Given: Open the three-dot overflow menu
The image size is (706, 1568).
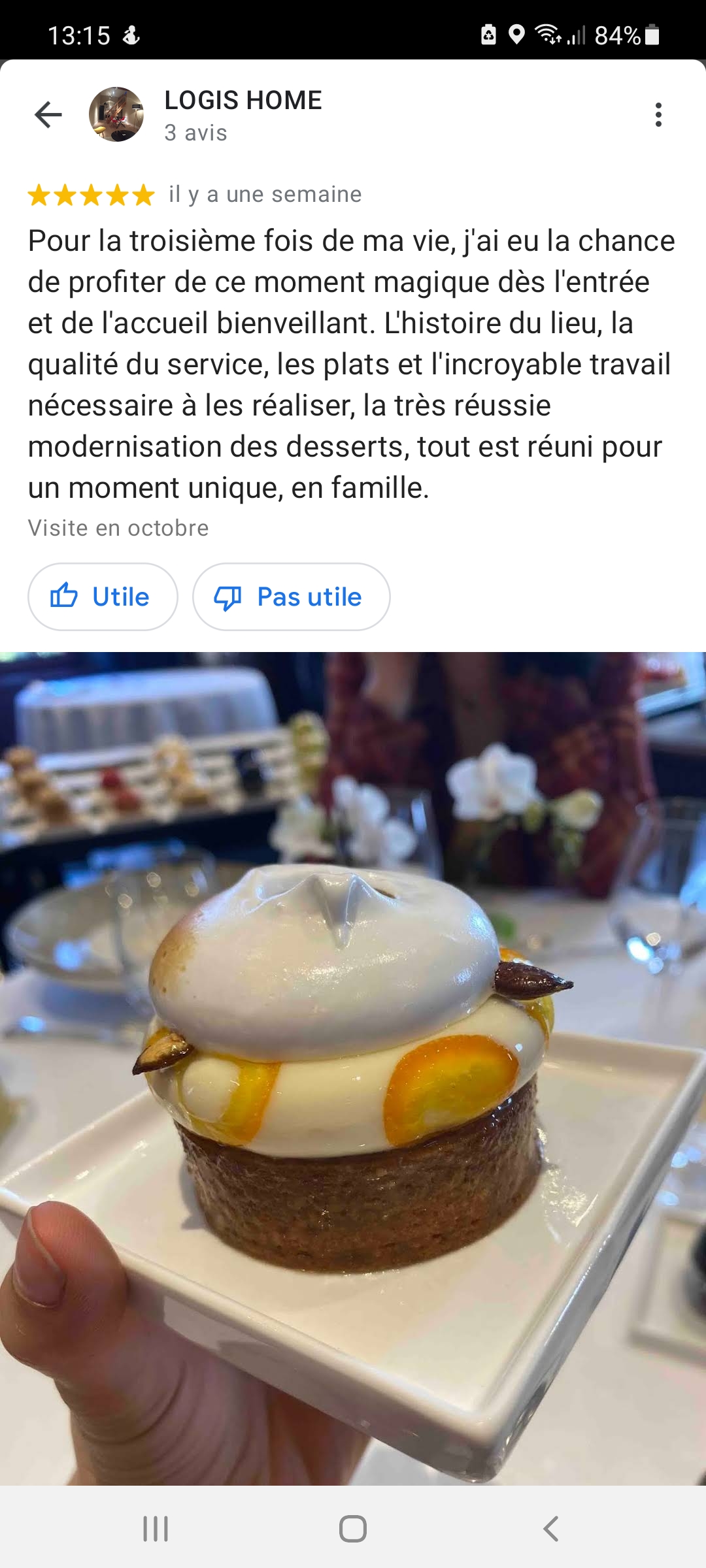Looking at the screenshot, I should [658, 115].
